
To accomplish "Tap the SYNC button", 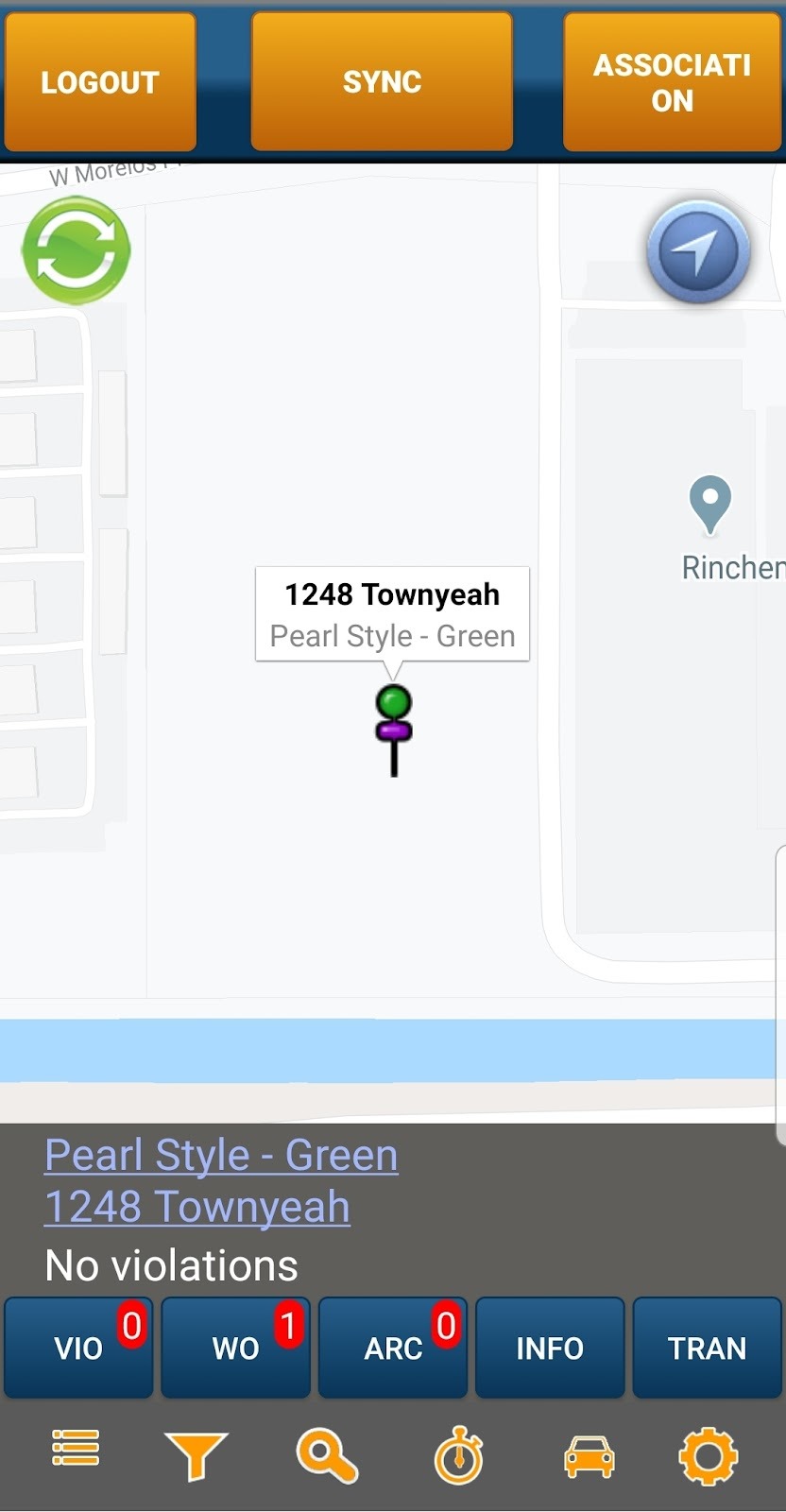I will (x=382, y=82).
